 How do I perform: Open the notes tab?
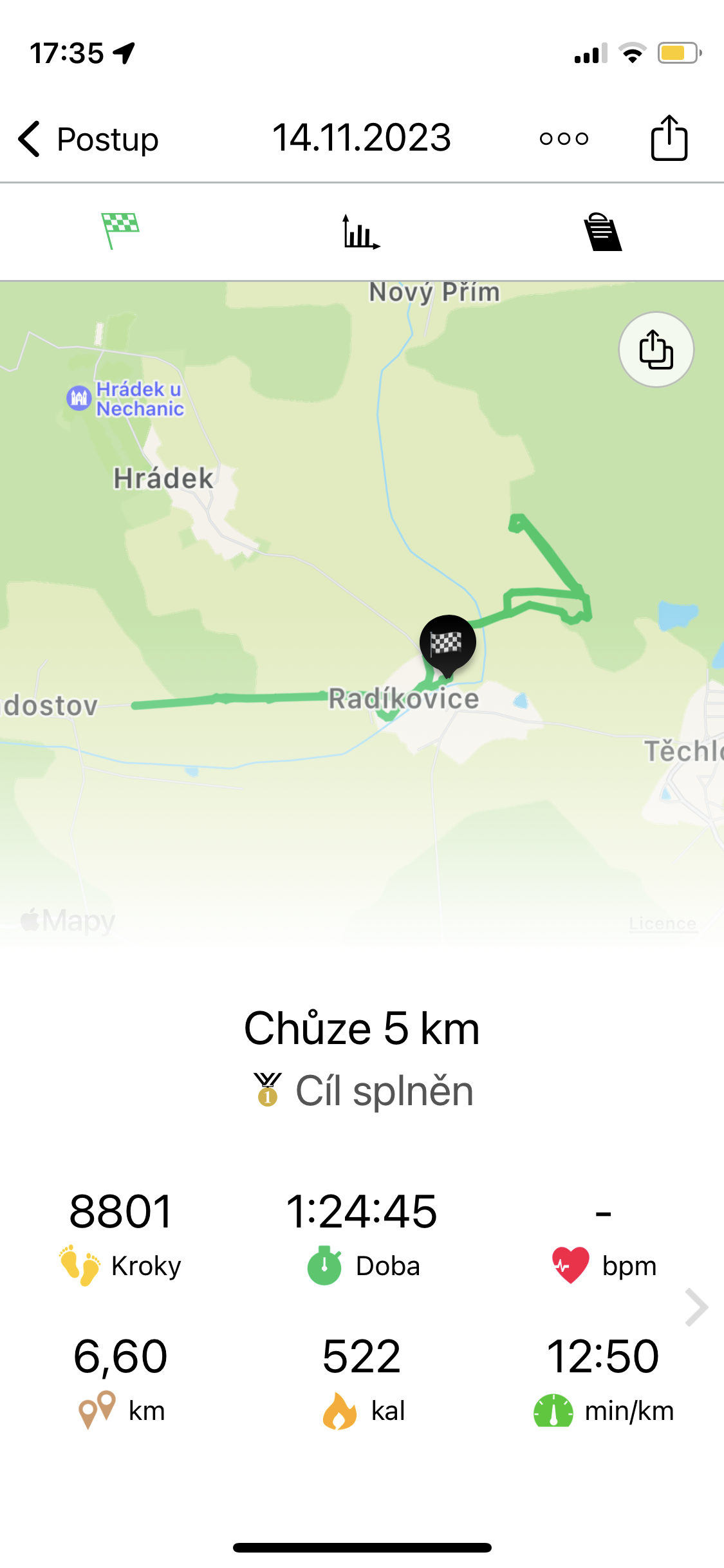[x=602, y=232]
